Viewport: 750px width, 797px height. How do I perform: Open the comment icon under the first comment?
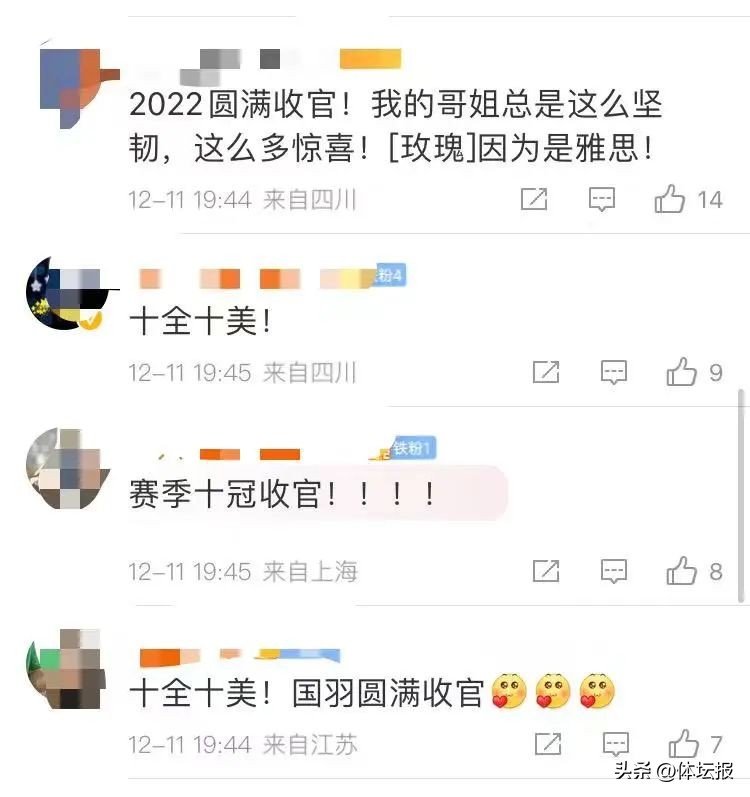coord(604,199)
